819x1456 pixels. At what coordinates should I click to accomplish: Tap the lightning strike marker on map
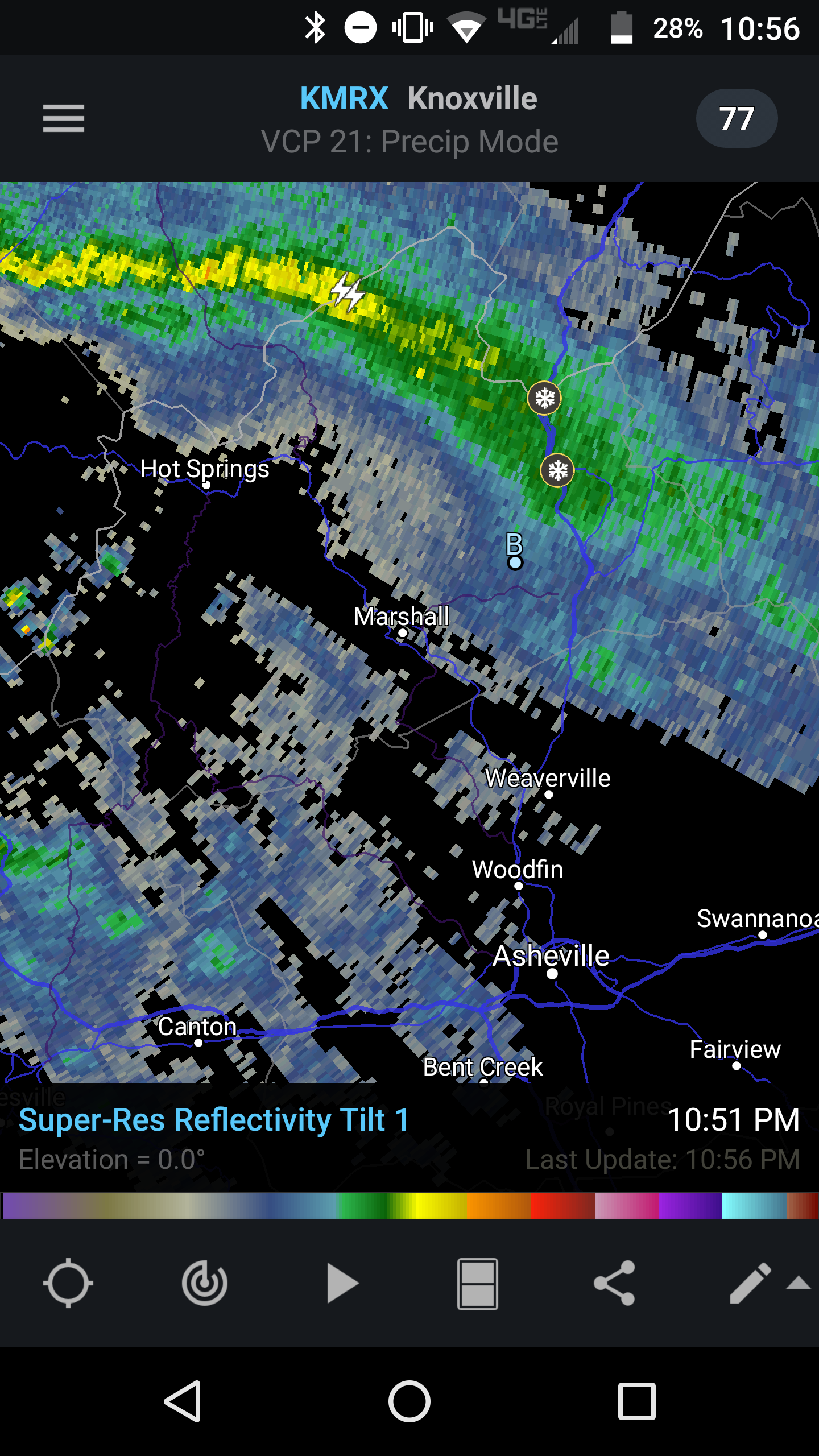pyautogui.click(x=347, y=292)
